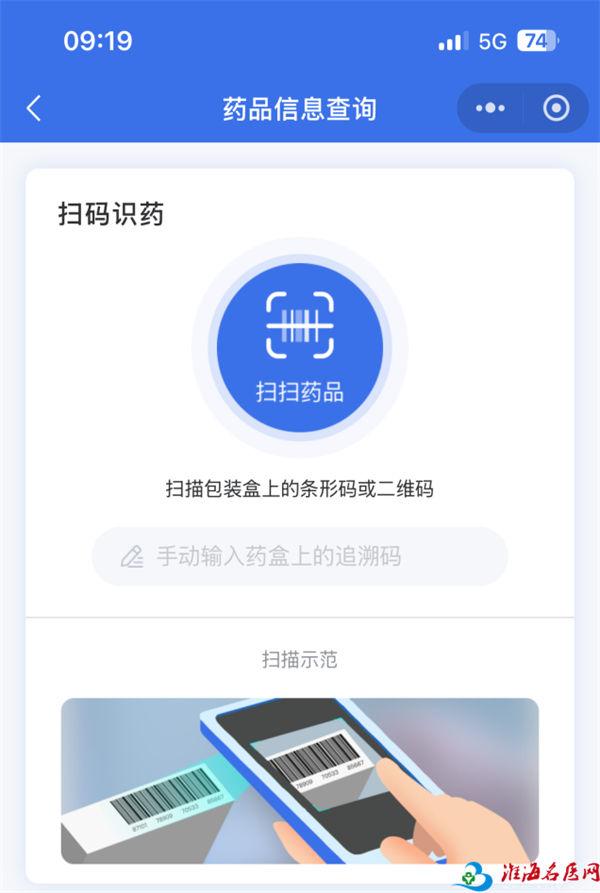600x893 pixels.
Task: Focus the 手动输入药盒上的追溯码 field
Action: (x=300, y=556)
